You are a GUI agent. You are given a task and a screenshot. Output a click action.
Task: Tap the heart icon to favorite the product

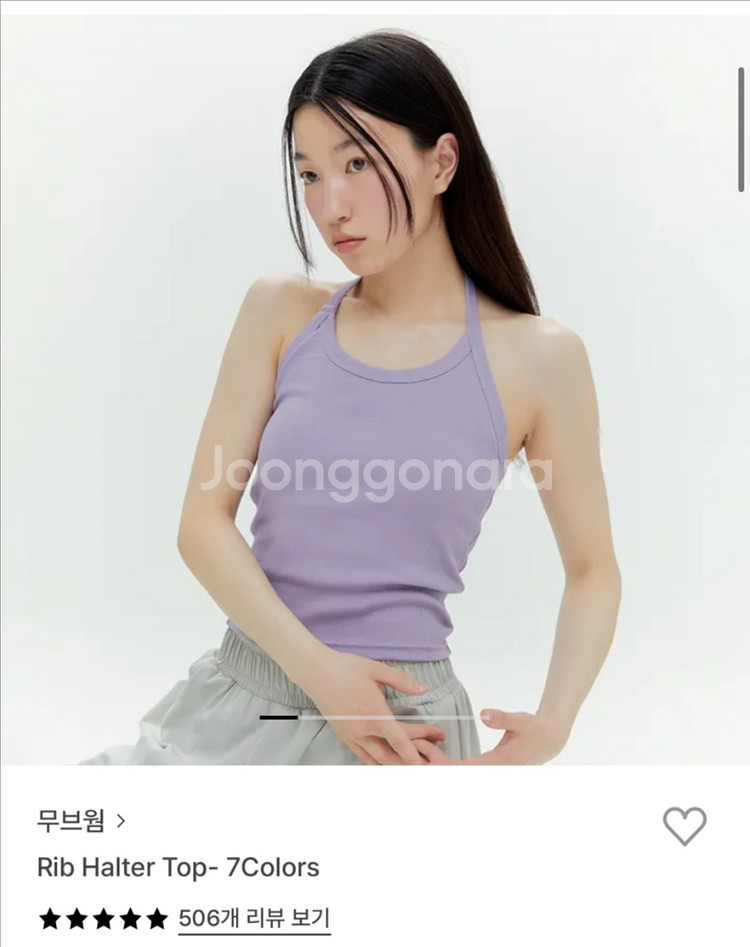point(684,824)
